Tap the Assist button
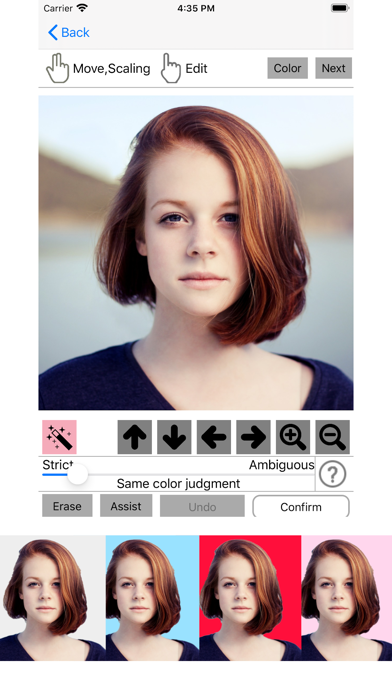The height and width of the screenshot is (696, 392). [126, 506]
